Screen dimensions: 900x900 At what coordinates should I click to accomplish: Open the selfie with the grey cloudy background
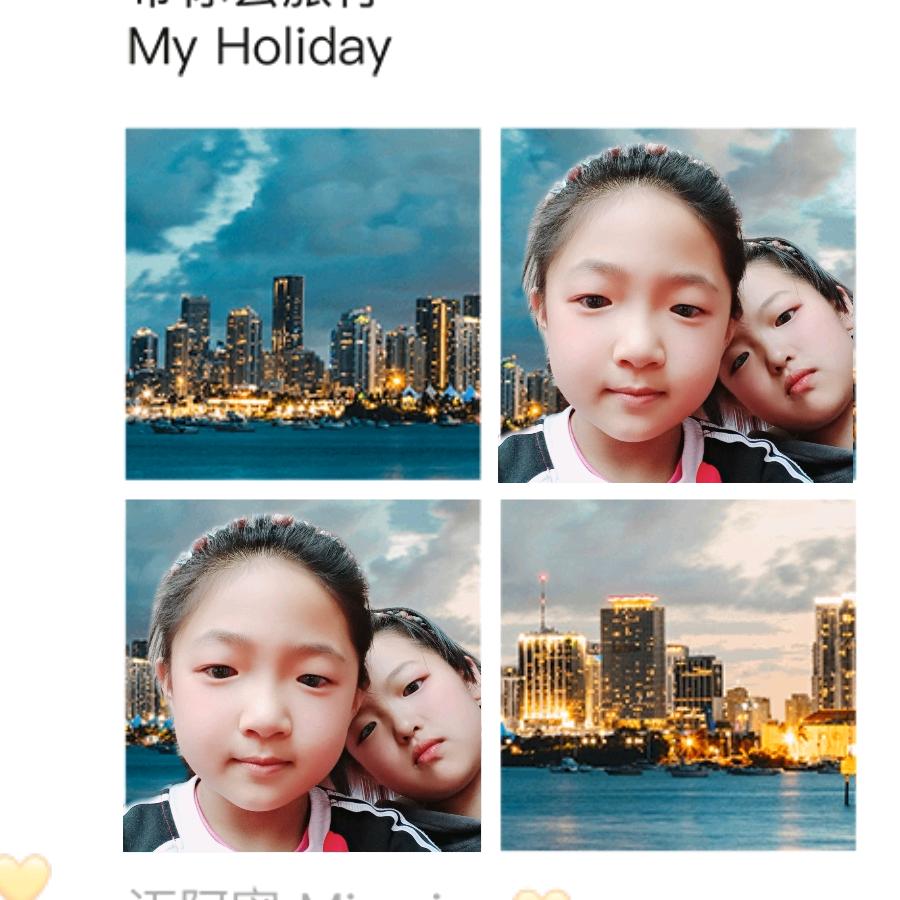pyautogui.click(x=302, y=676)
